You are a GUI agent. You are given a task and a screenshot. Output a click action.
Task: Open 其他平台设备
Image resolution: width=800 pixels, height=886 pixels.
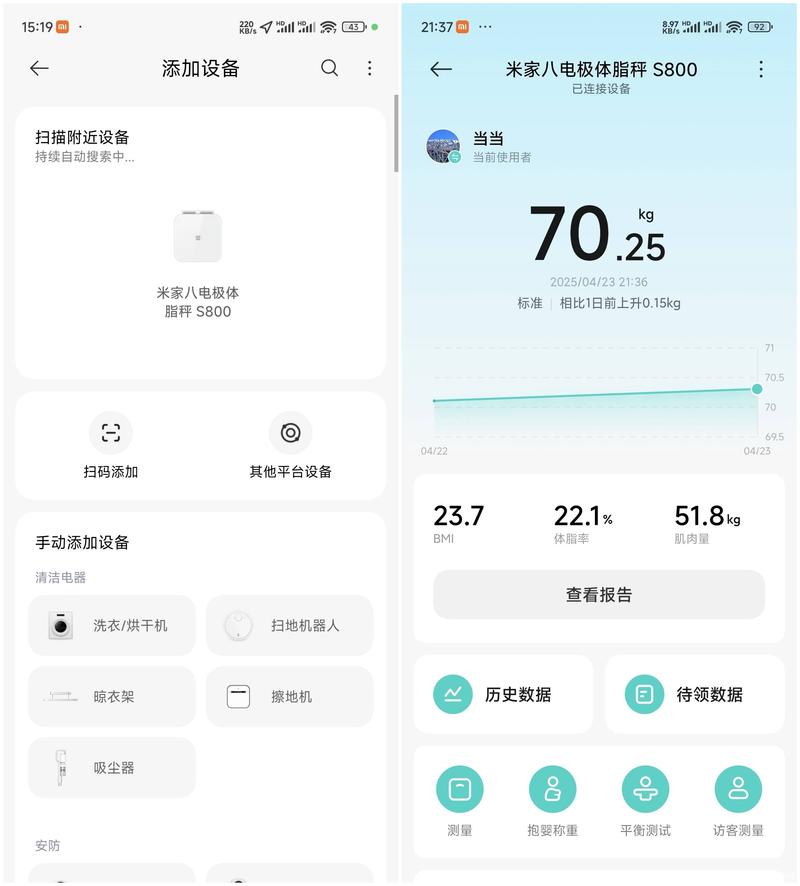[x=290, y=446]
